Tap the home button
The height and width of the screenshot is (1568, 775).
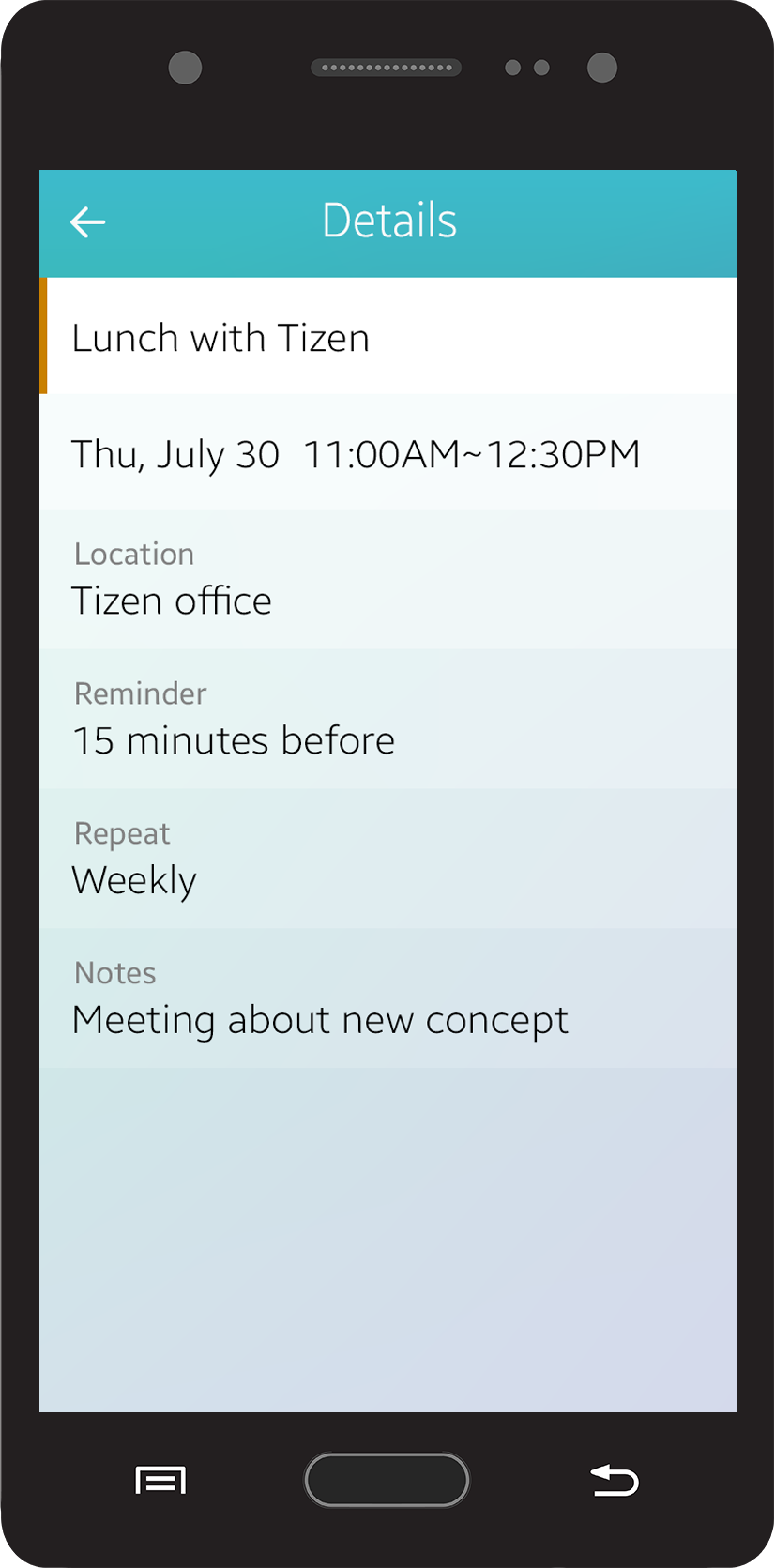(x=387, y=1480)
